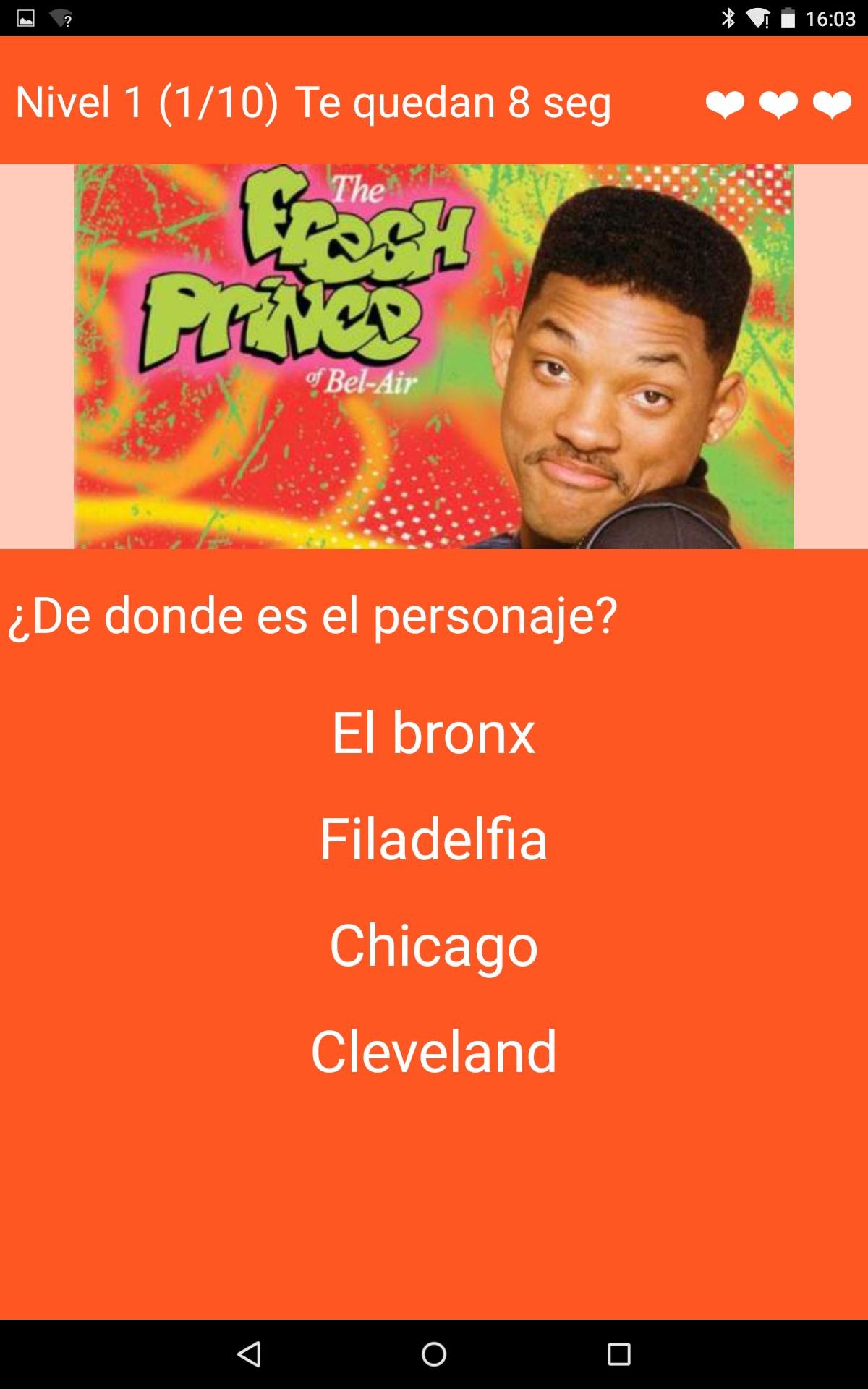Select the answer El bronx
This screenshot has height=1389, width=868.
433,732
